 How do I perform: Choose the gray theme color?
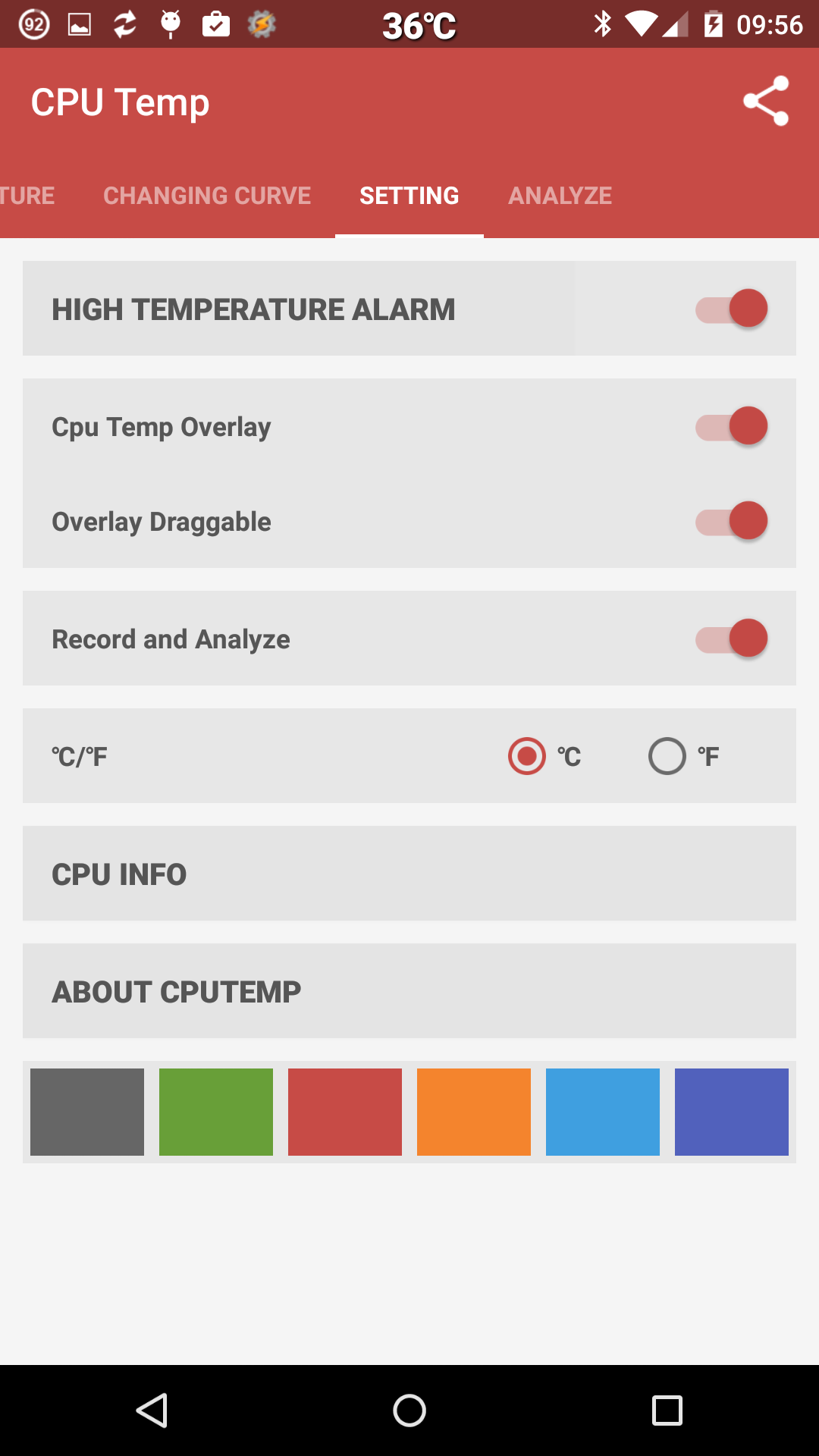[87, 1112]
